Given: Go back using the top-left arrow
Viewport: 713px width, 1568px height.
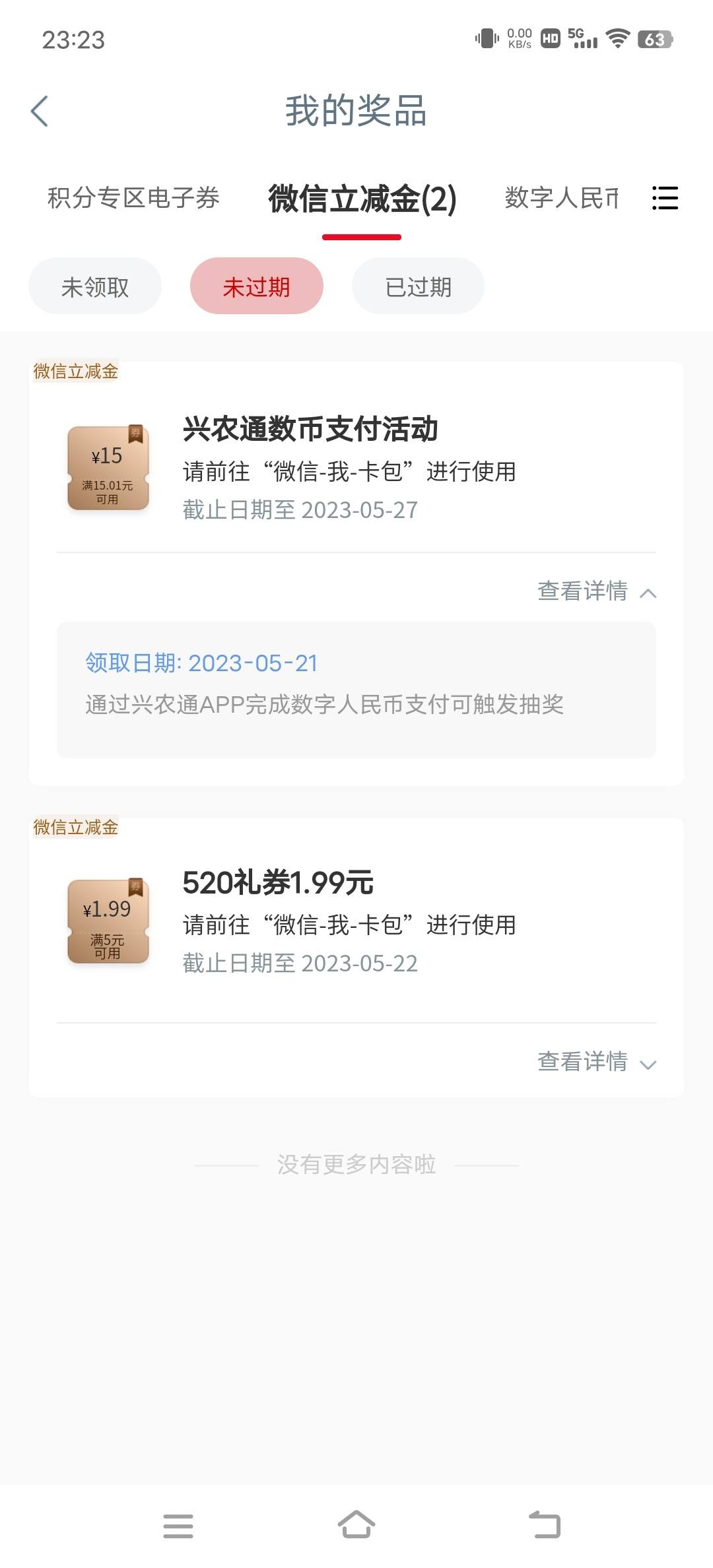Looking at the screenshot, I should click(x=40, y=111).
